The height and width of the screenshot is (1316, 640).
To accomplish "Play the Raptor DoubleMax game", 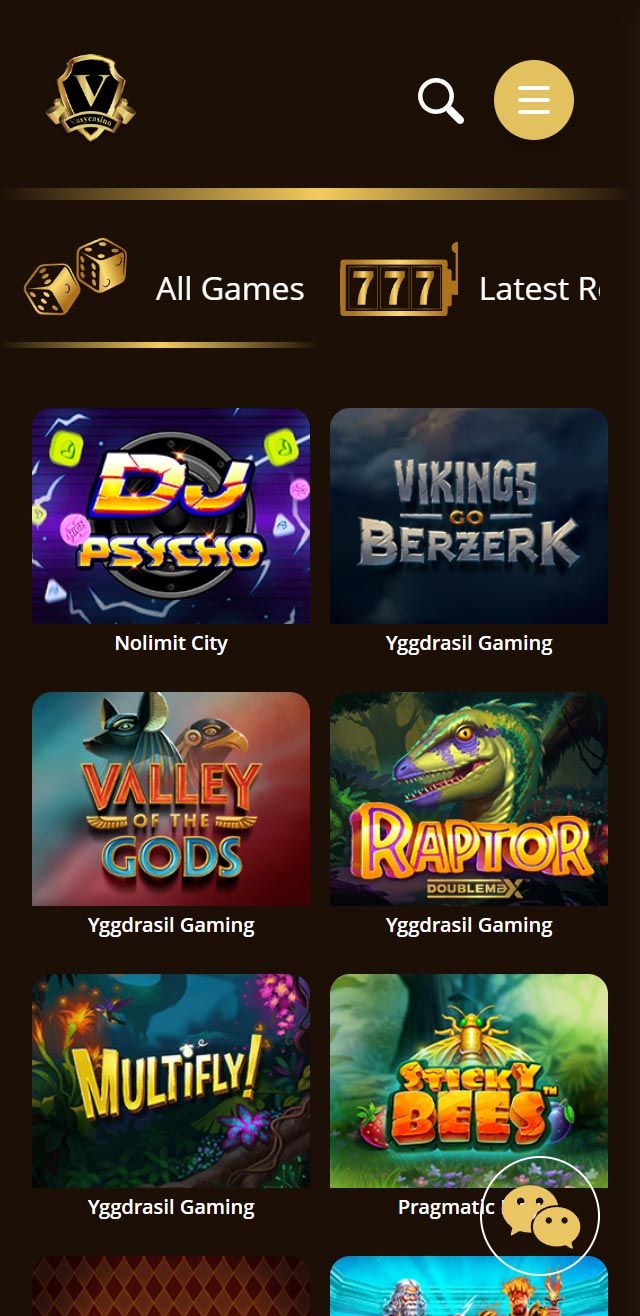I will coord(469,799).
